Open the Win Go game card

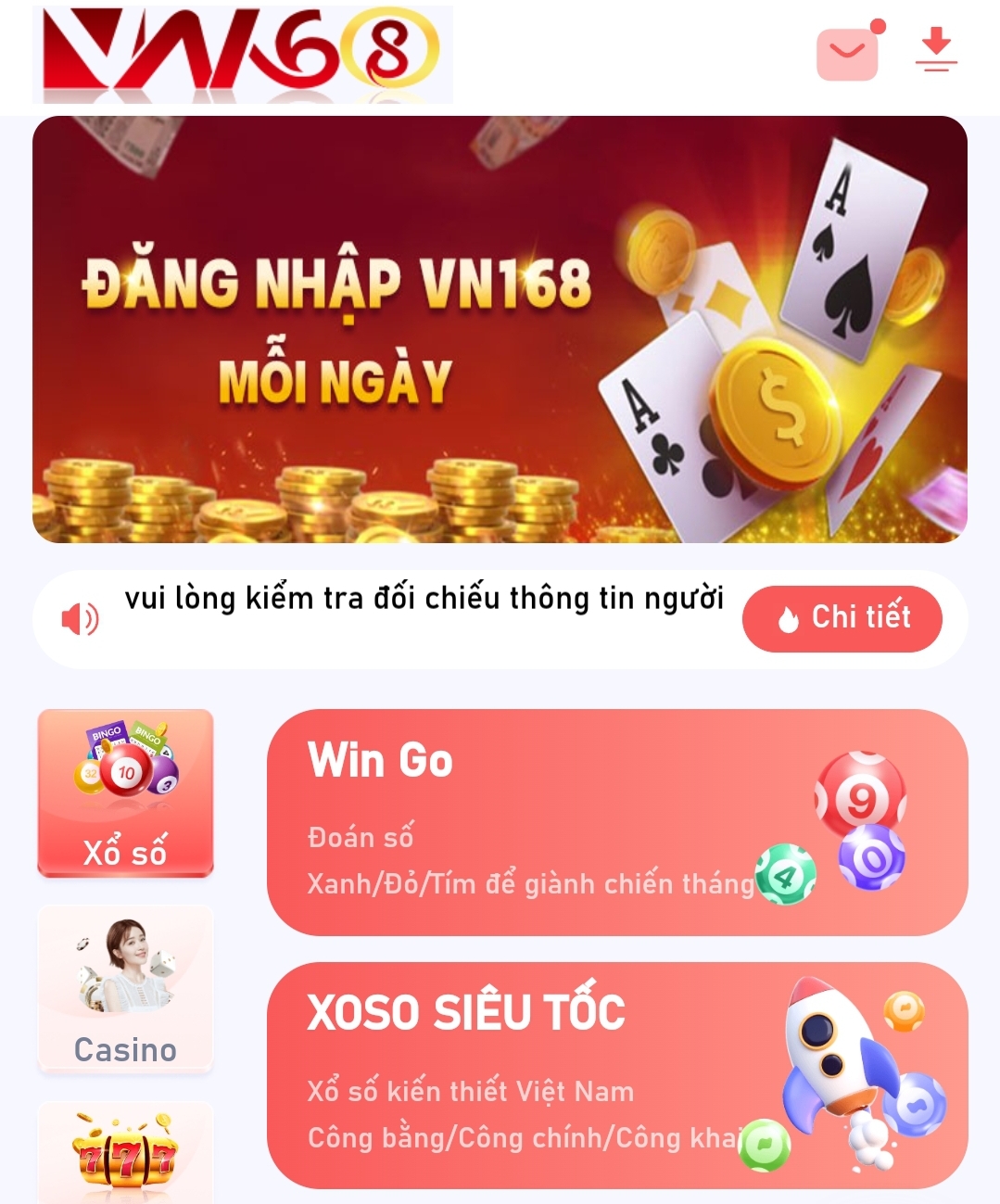pyautogui.click(x=616, y=822)
